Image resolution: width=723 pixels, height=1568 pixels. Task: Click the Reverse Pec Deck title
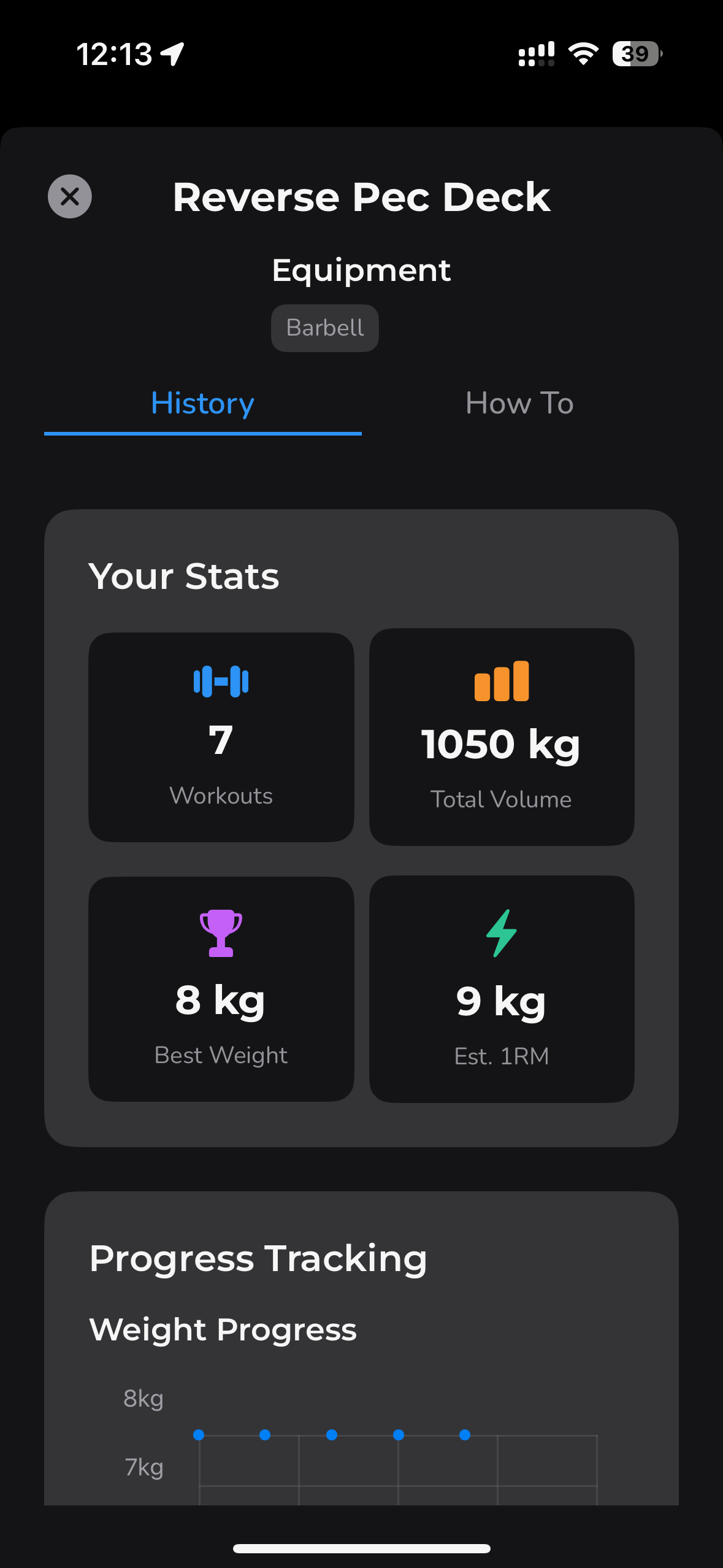[361, 196]
